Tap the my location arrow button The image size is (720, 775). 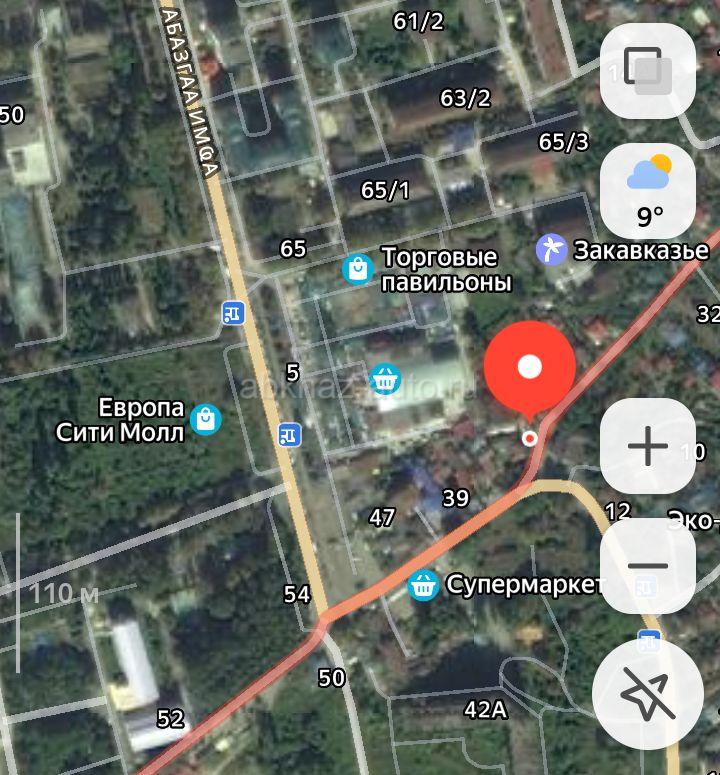click(x=647, y=695)
